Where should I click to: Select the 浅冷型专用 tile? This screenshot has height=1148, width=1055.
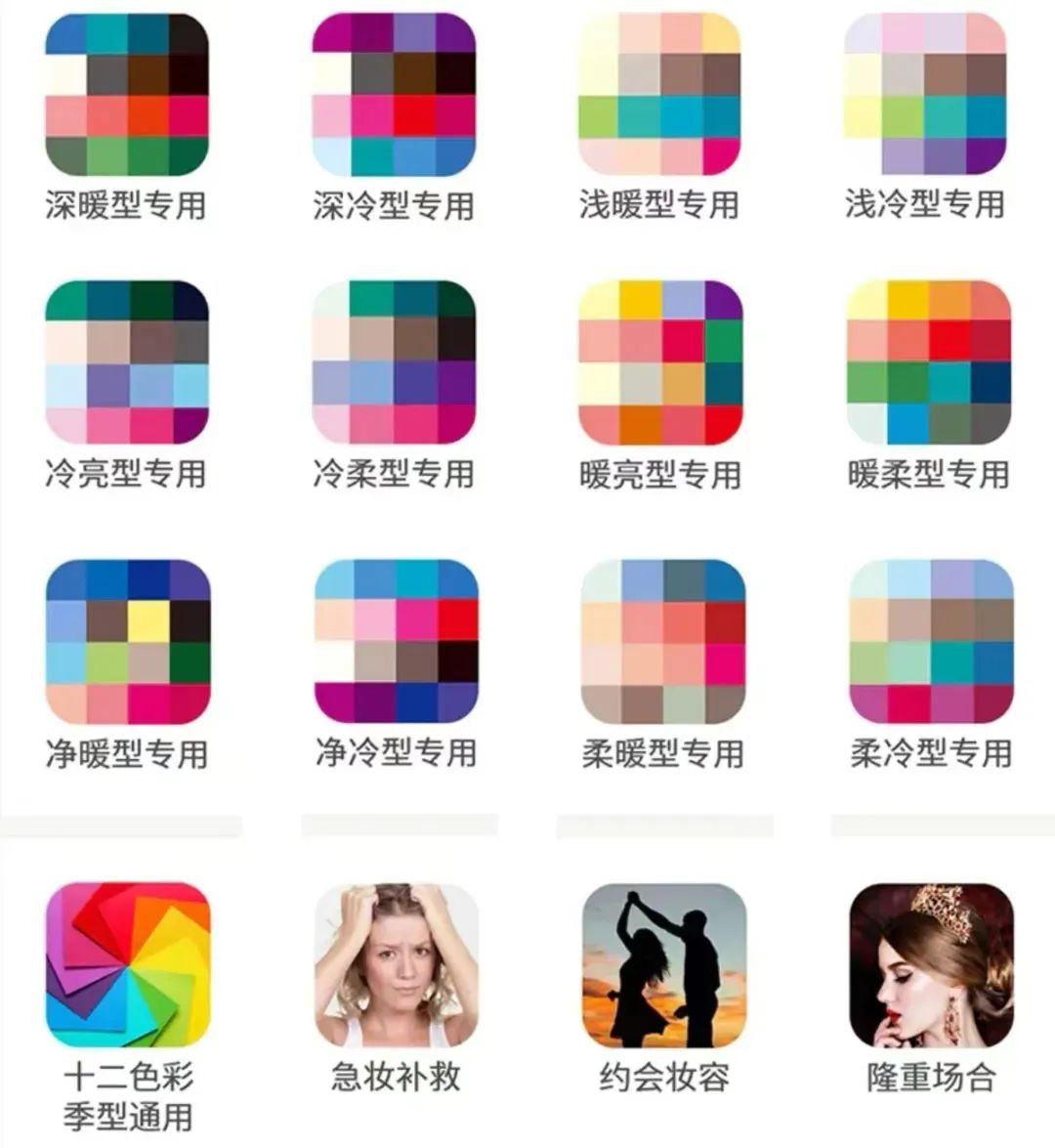point(925,95)
